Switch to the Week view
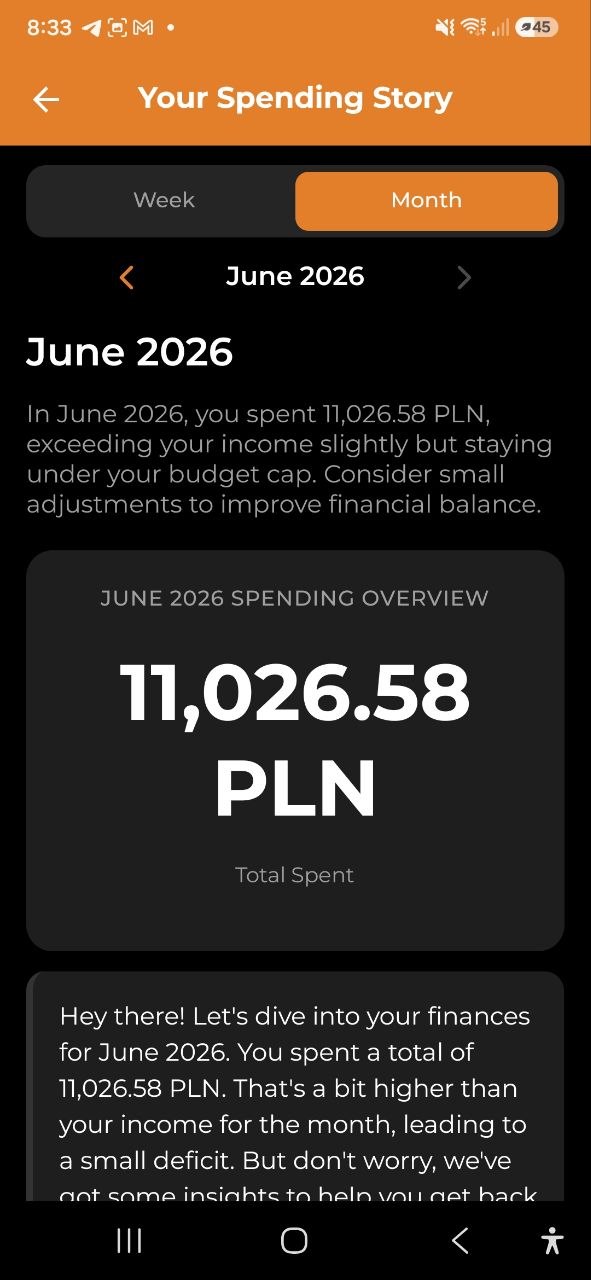591x1280 pixels. pyautogui.click(x=164, y=200)
